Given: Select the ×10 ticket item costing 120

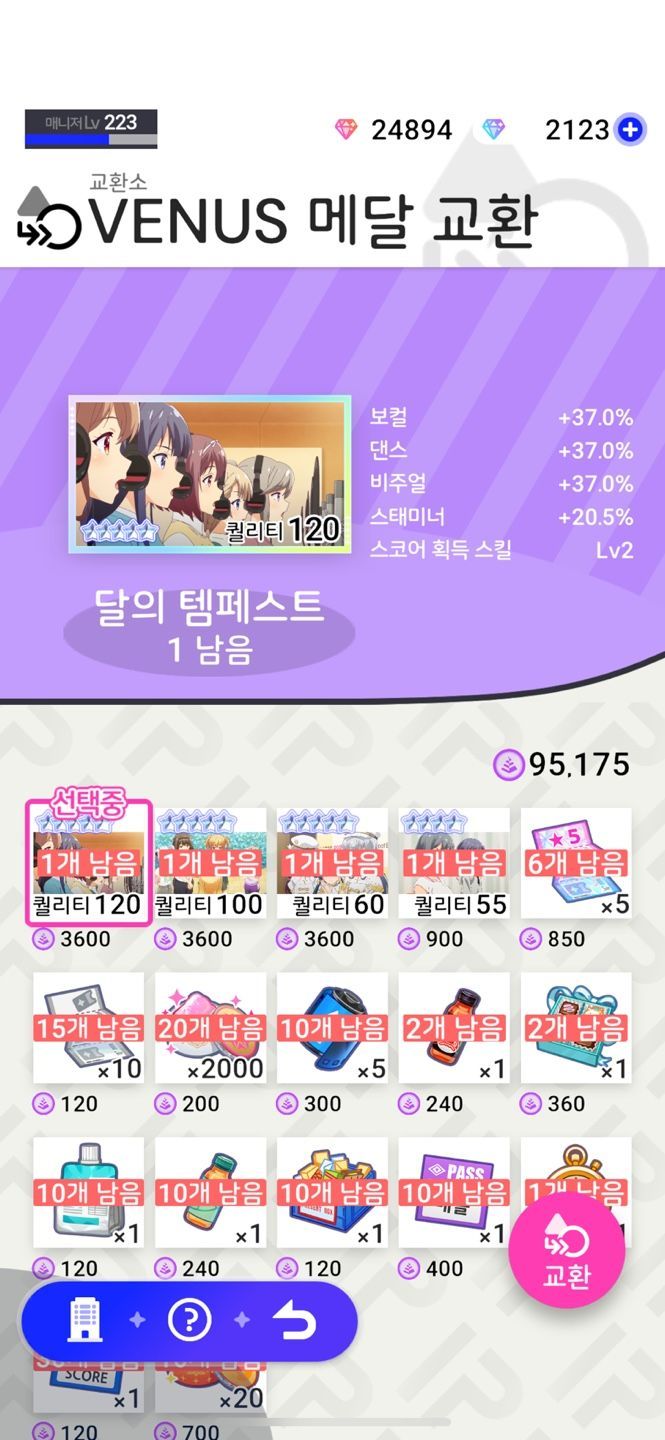Looking at the screenshot, I should [x=88, y=1028].
